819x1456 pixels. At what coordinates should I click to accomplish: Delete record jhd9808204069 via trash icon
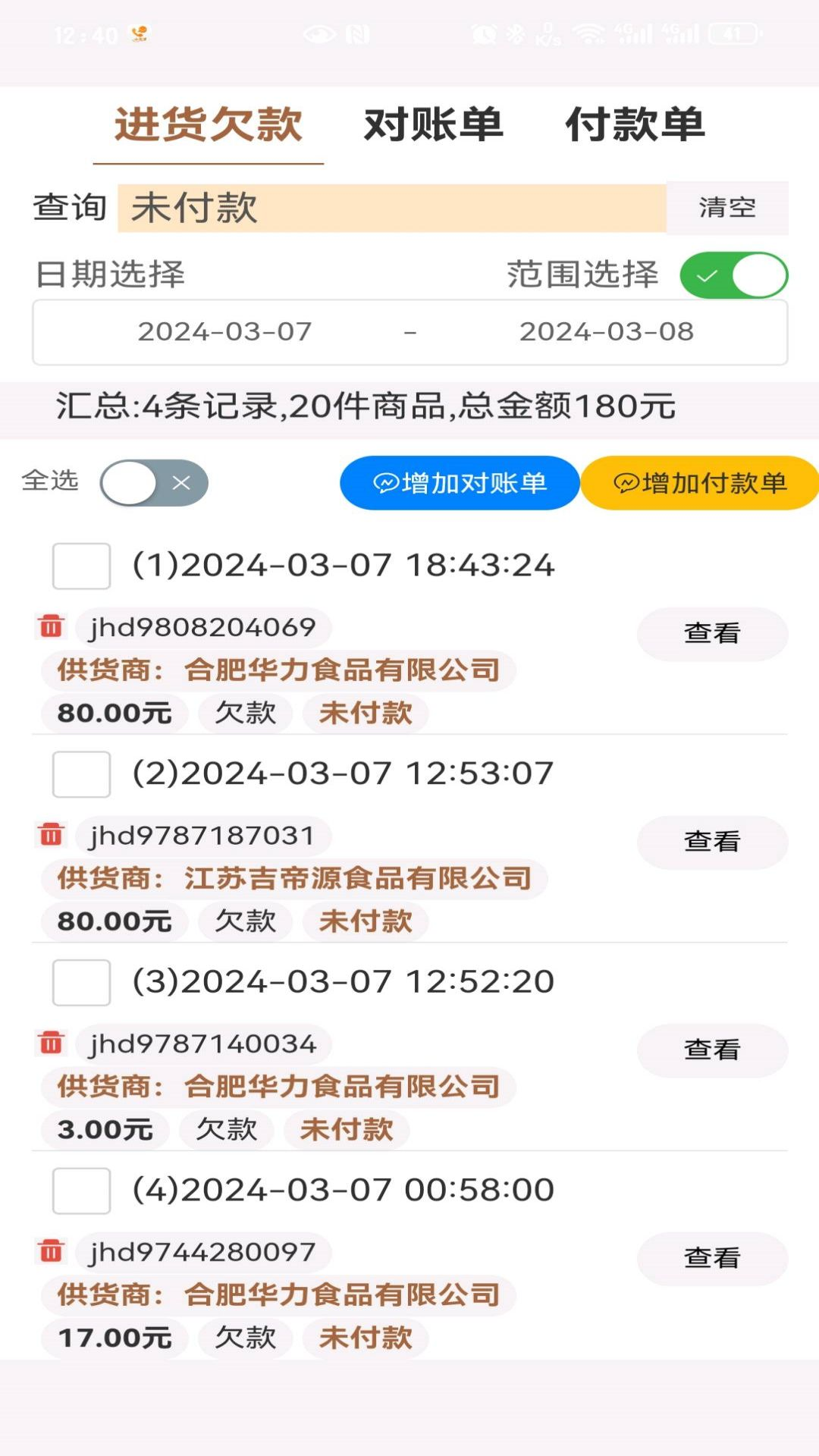tap(51, 627)
